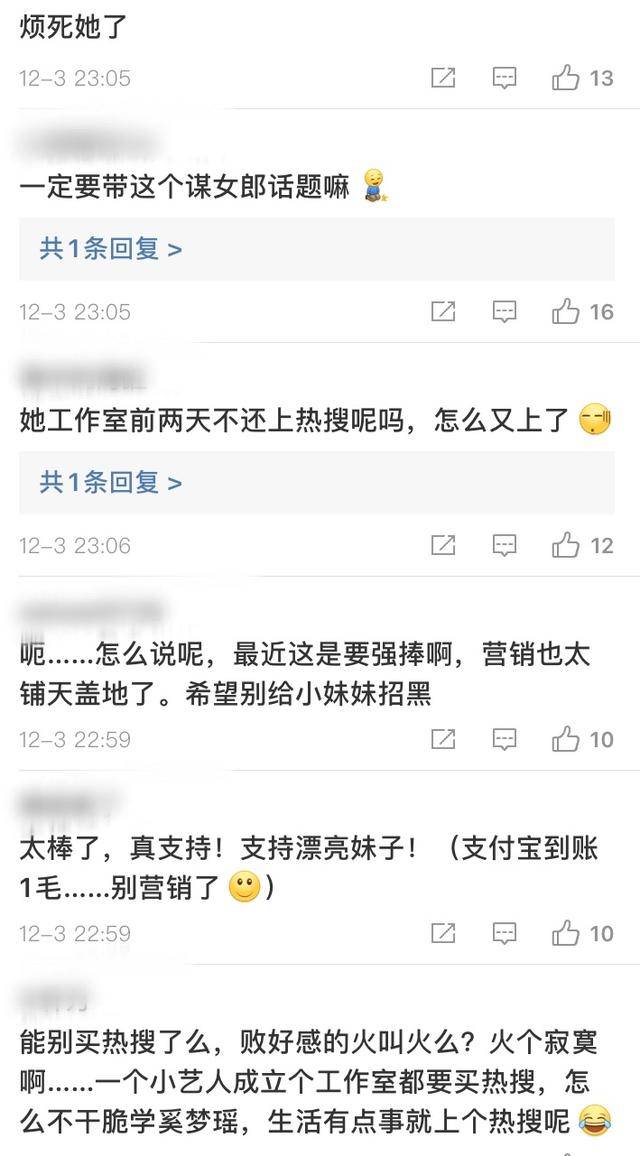The image size is (640, 1156).
Task: Open 共1条回复 under the 工作室热搜 comment
Action: click(x=111, y=483)
